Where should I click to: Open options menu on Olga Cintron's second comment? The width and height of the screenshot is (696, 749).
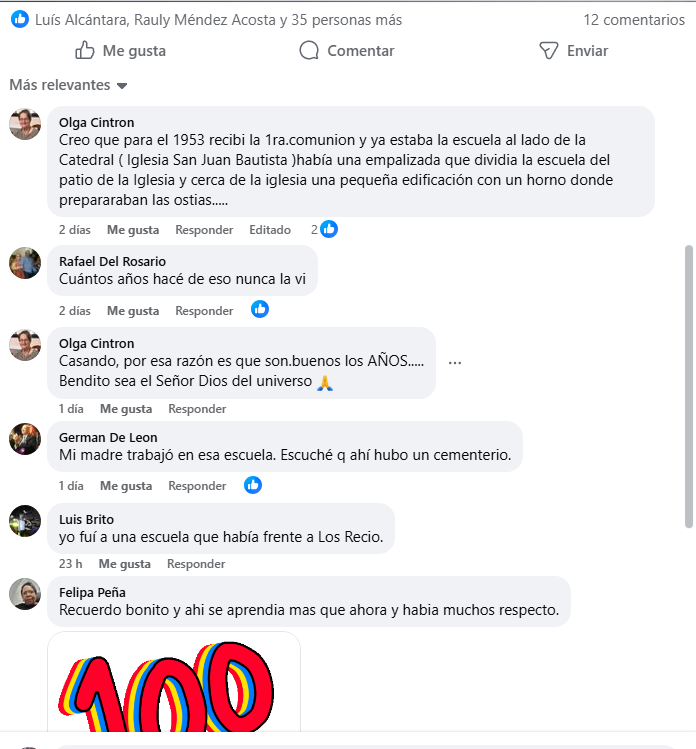click(x=455, y=363)
